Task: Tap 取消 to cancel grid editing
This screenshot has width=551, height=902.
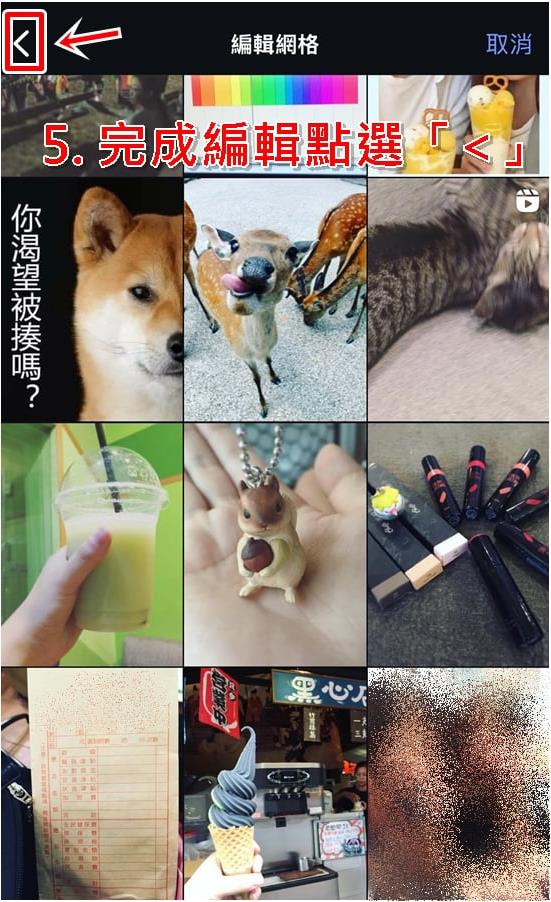Action: (508, 44)
